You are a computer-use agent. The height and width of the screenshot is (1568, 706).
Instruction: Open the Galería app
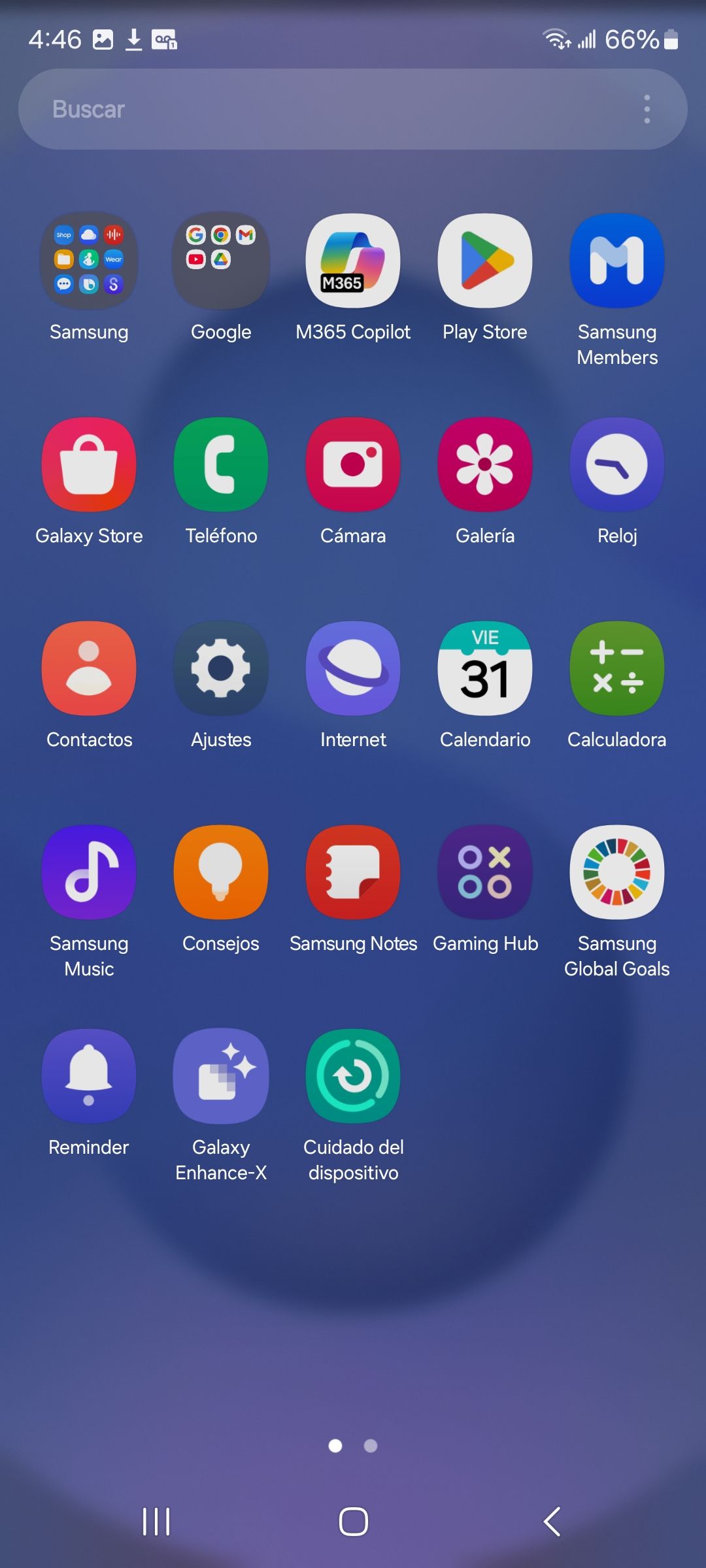485,464
